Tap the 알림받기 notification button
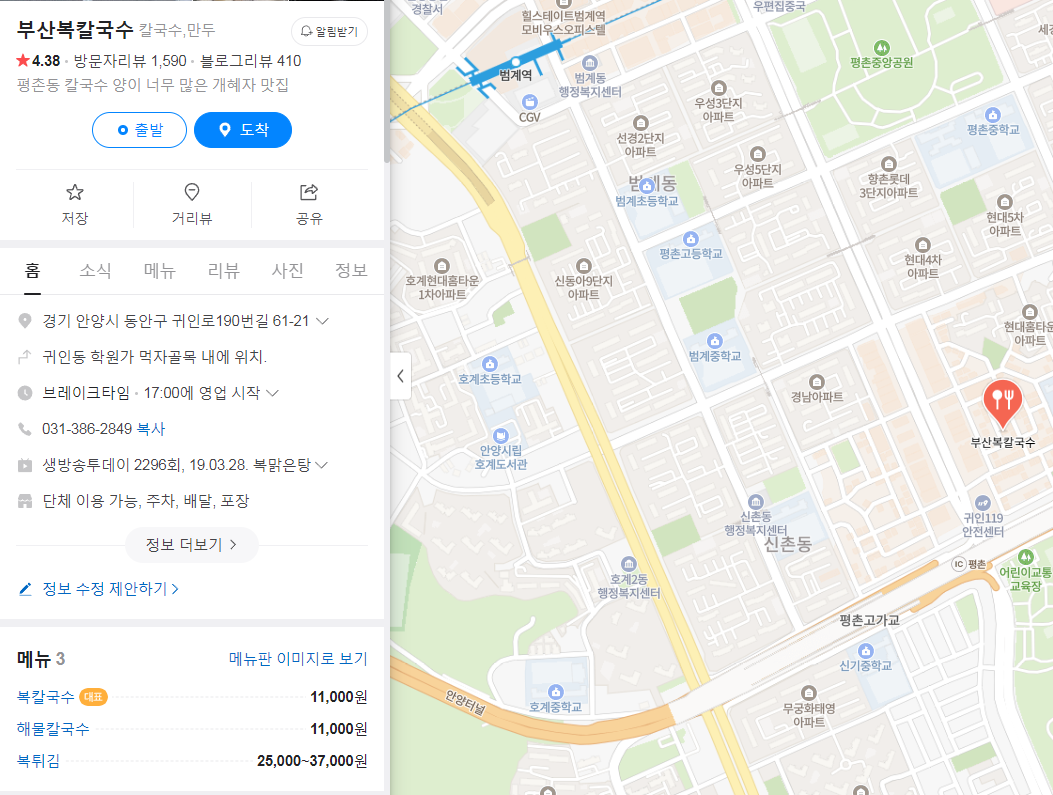The height and width of the screenshot is (795, 1053). [329, 32]
